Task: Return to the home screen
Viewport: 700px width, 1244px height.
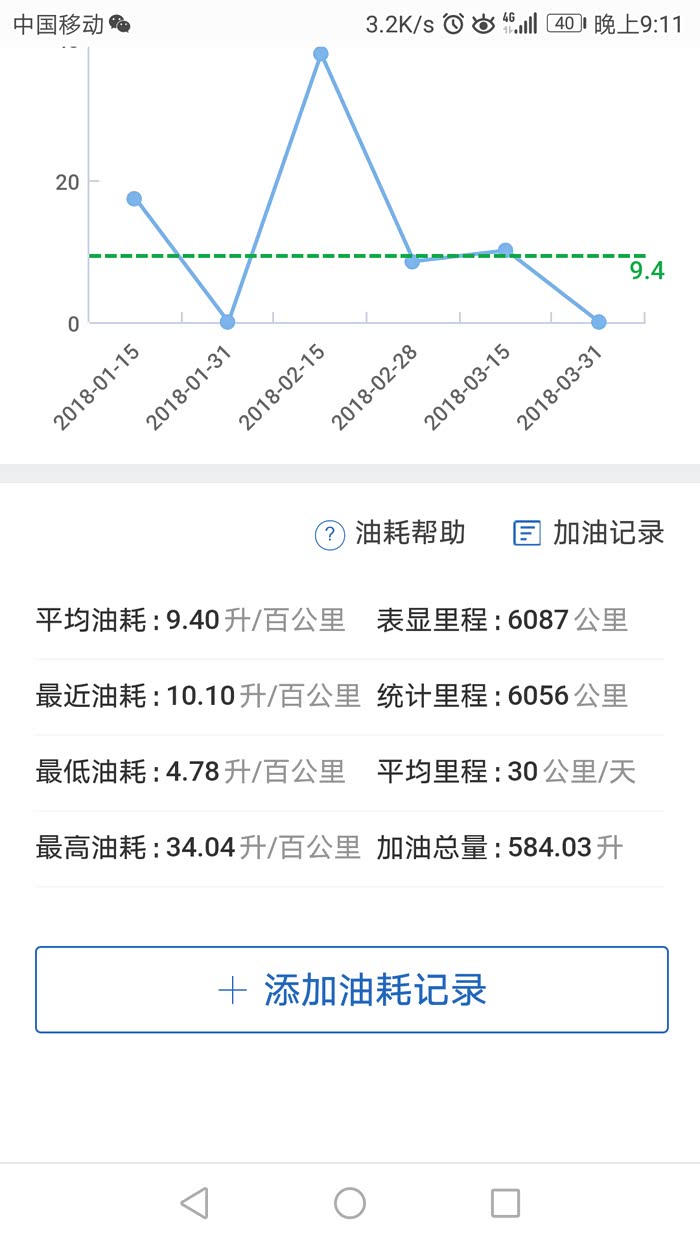Action: pos(349,1202)
